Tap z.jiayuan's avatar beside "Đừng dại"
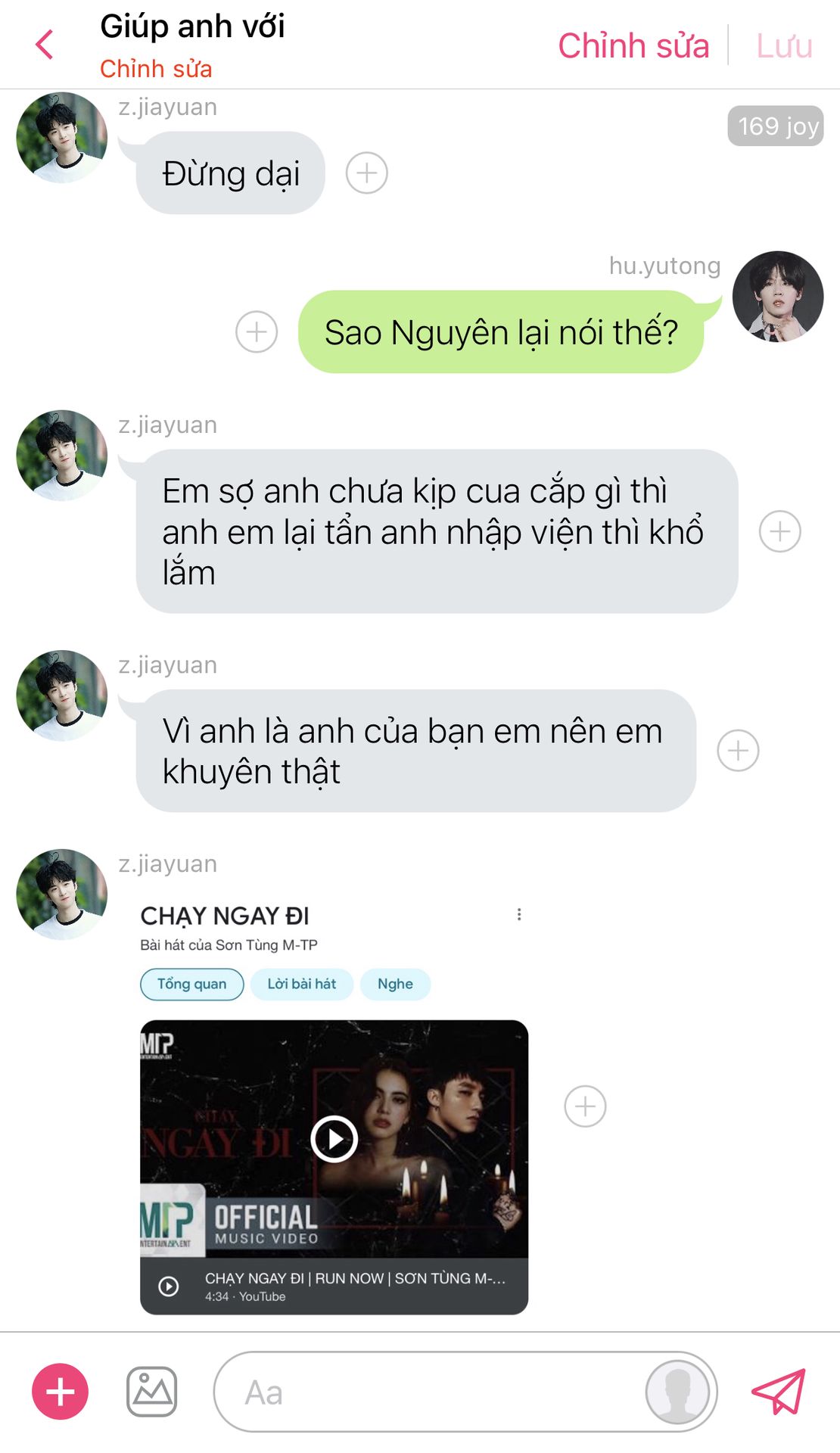The image size is (840, 1453). click(62, 138)
